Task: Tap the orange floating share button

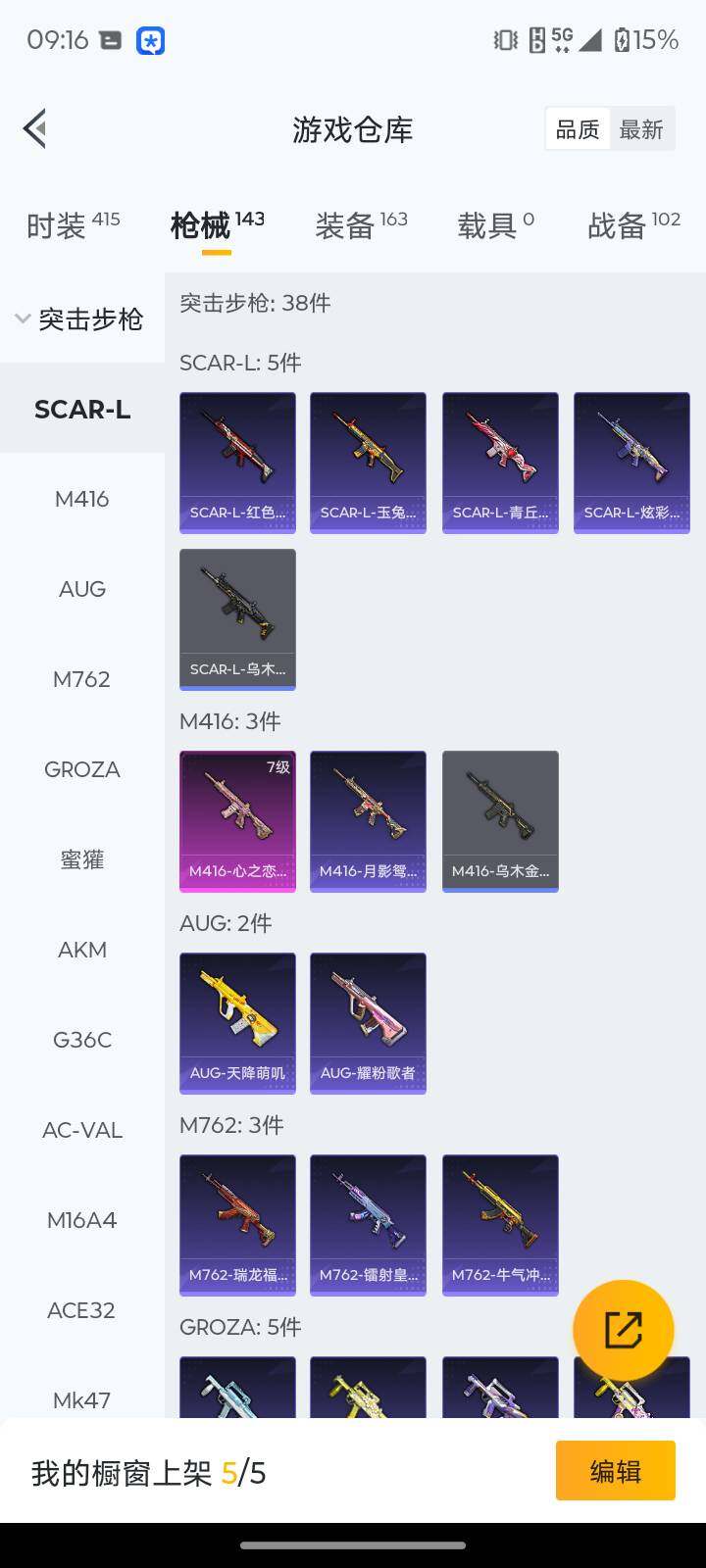Action: tap(623, 1330)
